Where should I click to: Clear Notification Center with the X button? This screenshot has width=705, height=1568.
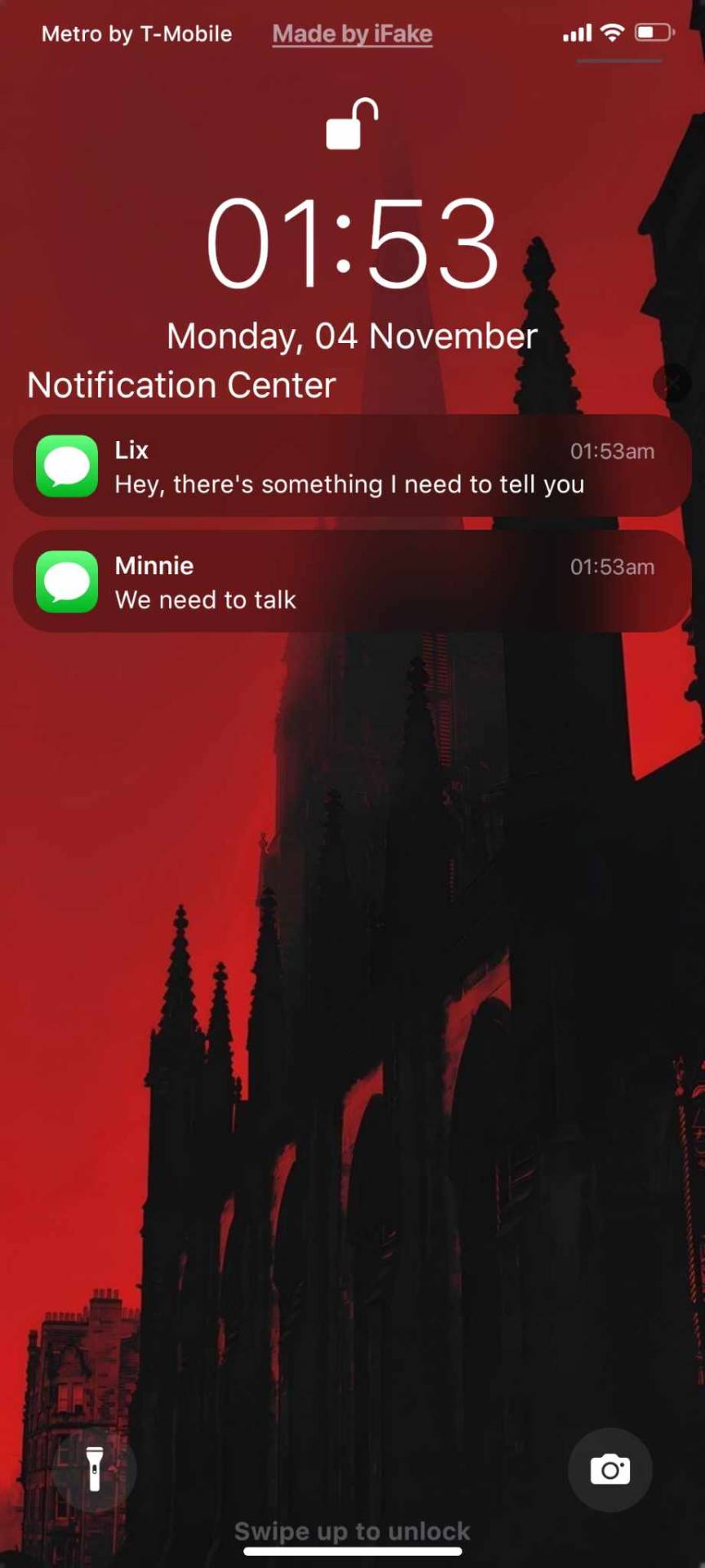point(672,383)
